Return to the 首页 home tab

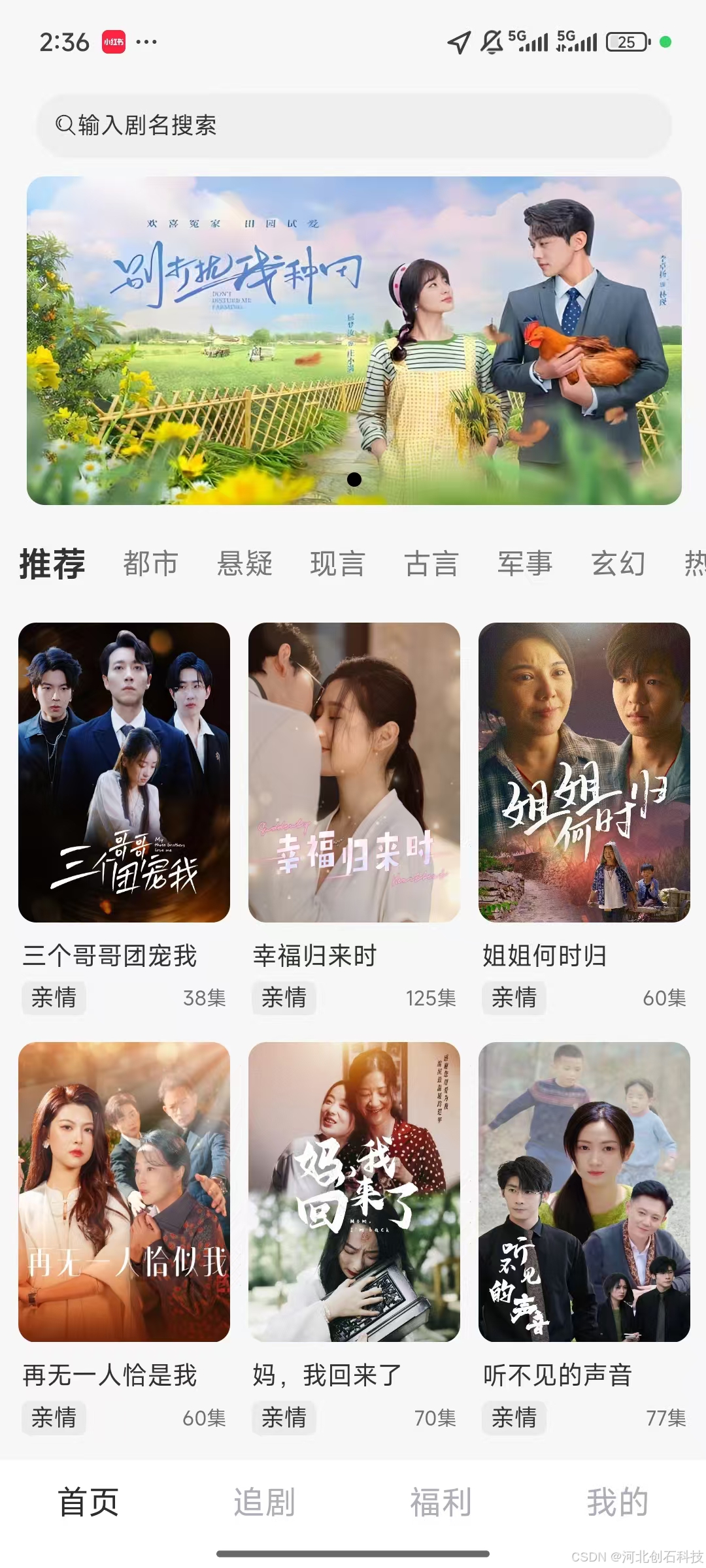click(88, 1502)
